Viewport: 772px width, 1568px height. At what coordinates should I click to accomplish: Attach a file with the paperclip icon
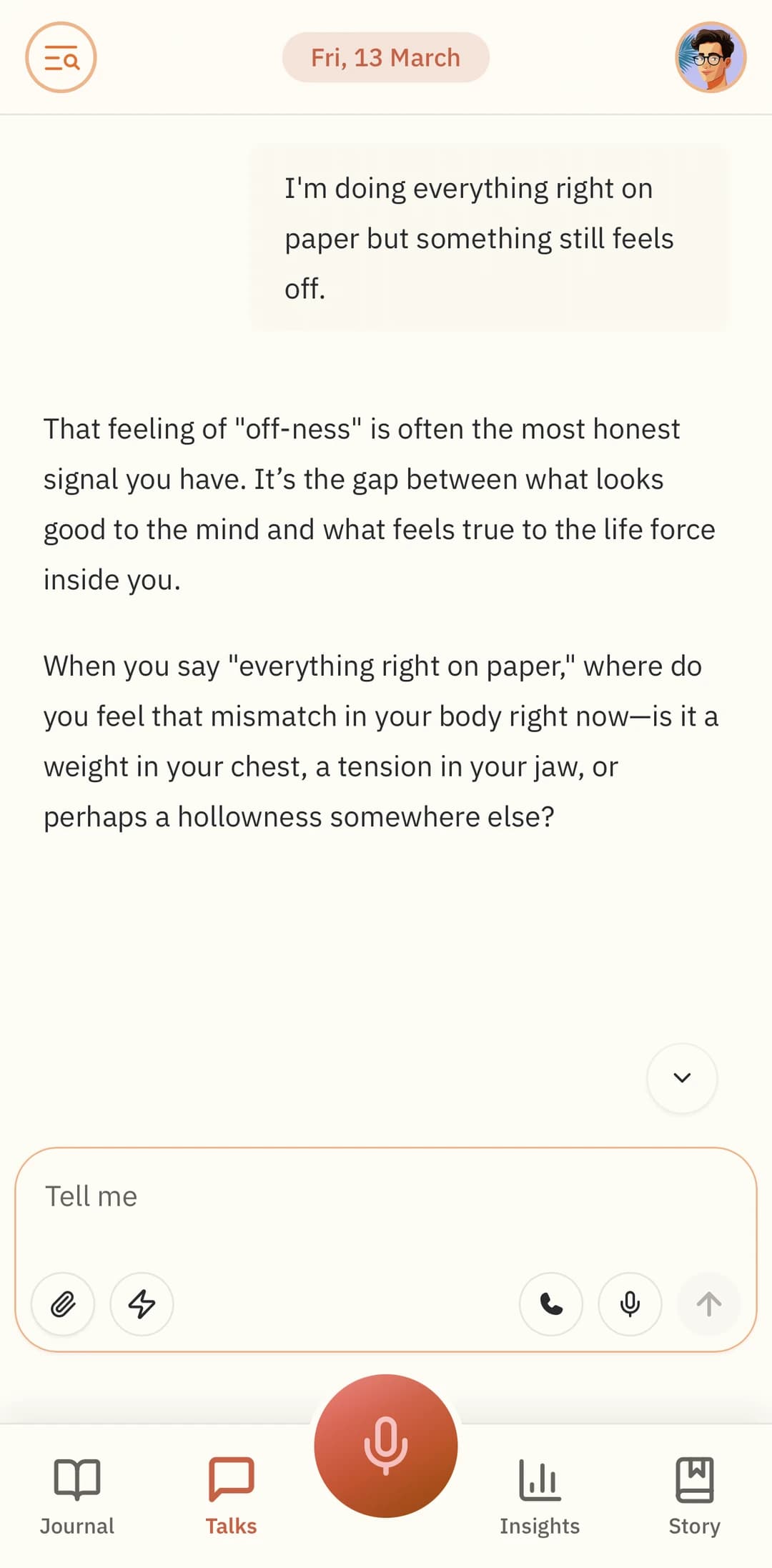click(x=63, y=1304)
